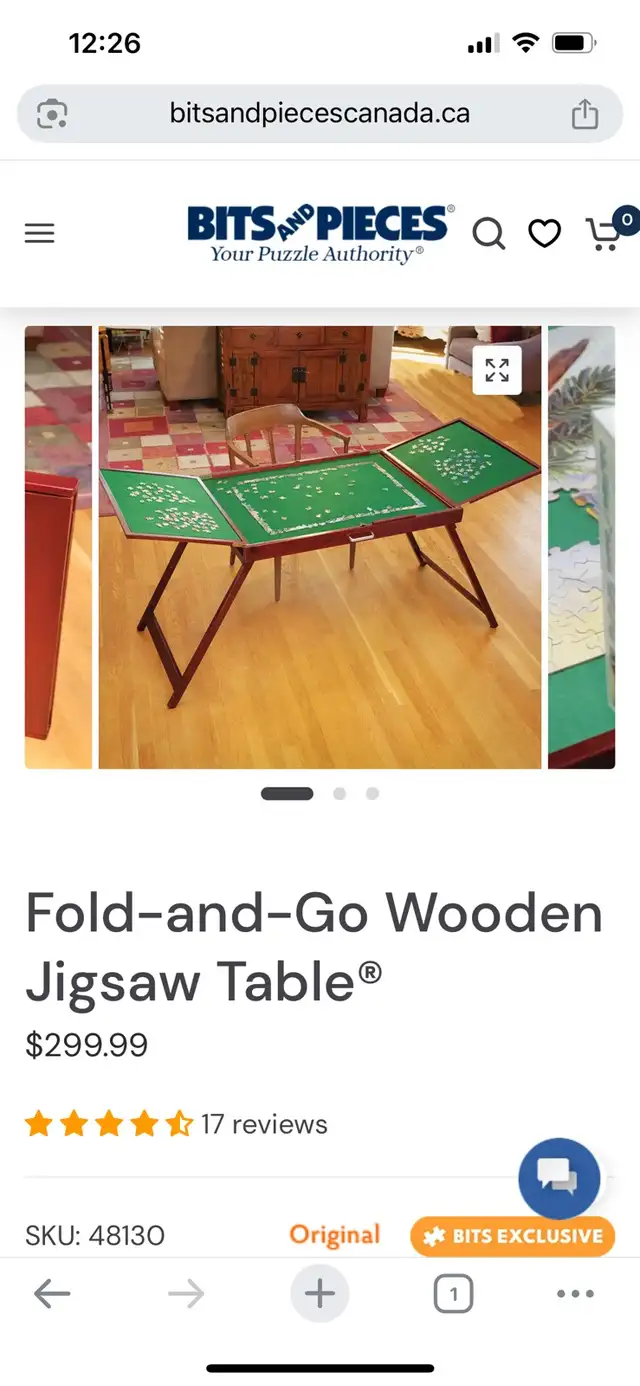The width and height of the screenshot is (640, 1386).
Task: Share the page from address bar
Action: pyautogui.click(x=585, y=113)
